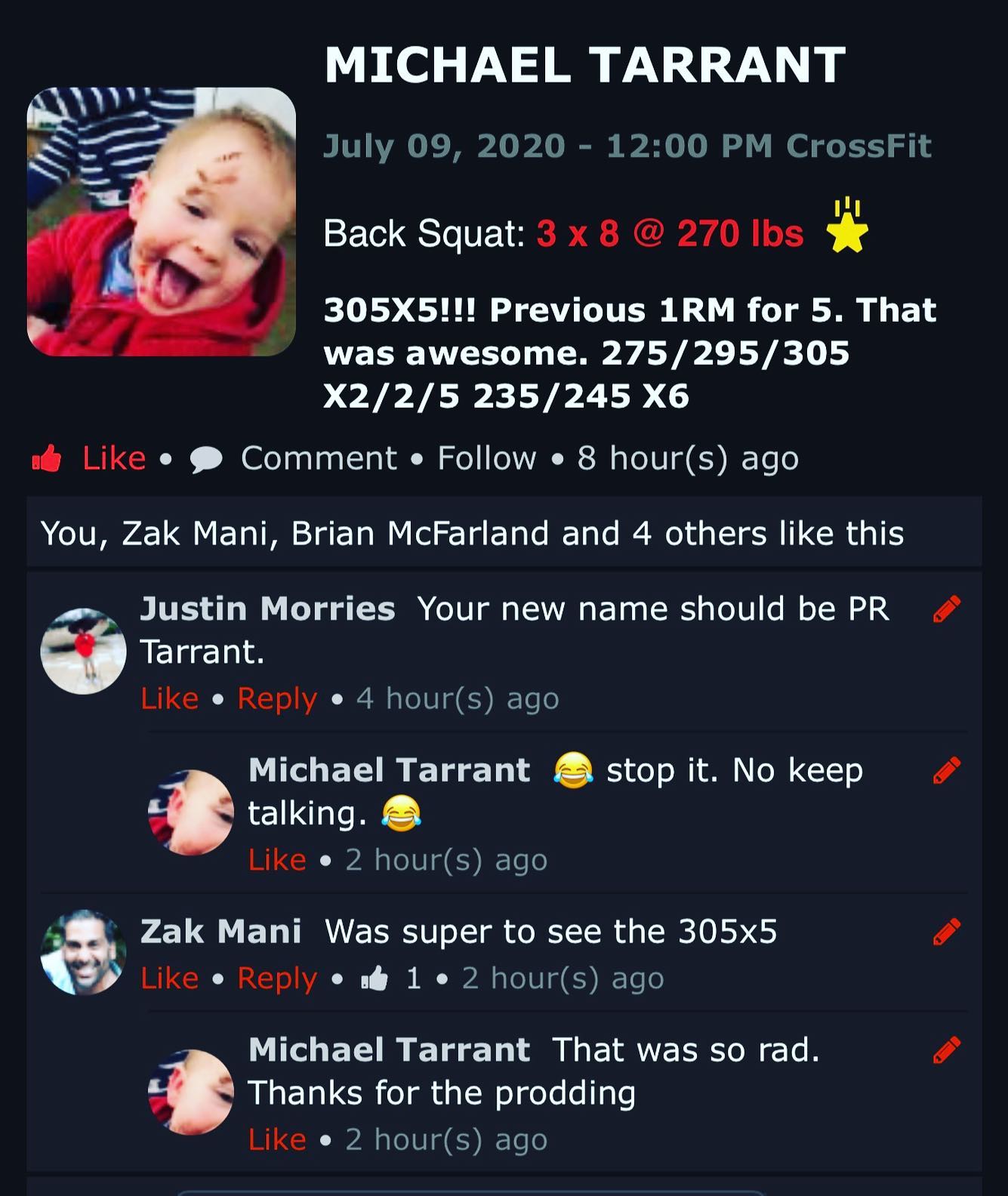The height and width of the screenshot is (1196, 1008).
Task: Like Zak Mani's comment
Action: 169,978
